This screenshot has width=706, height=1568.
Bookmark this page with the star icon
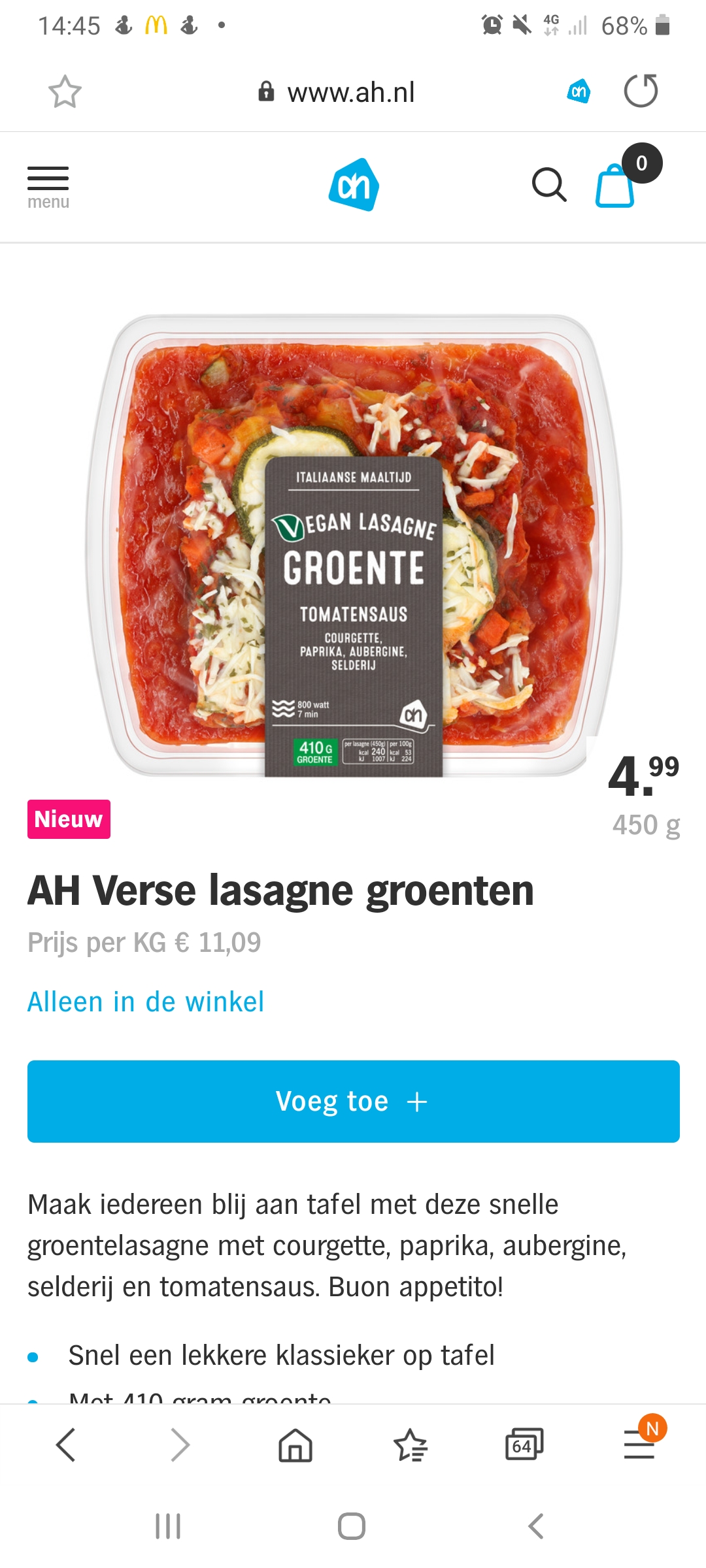tap(65, 91)
